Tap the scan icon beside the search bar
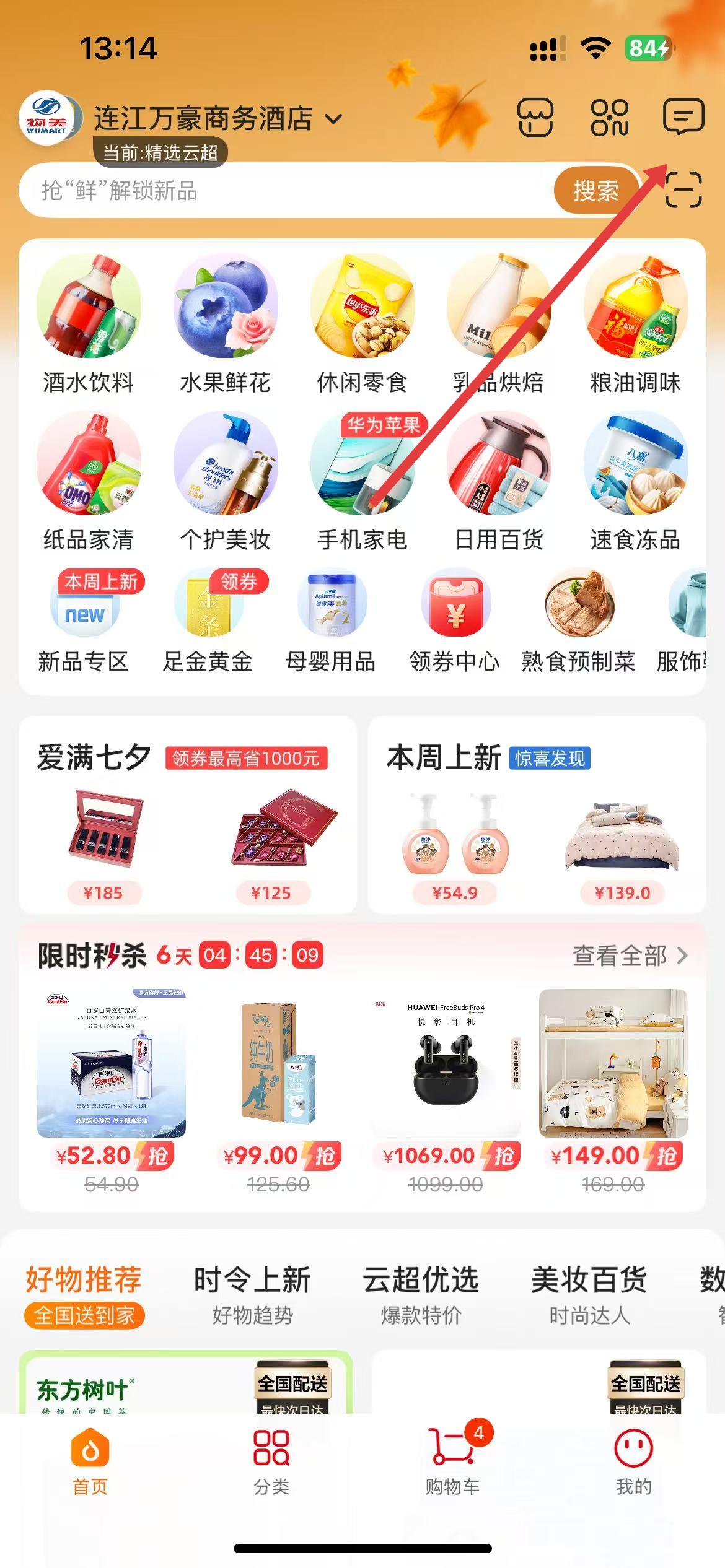The height and width of the screenshot is (1568, 725). 683,189
